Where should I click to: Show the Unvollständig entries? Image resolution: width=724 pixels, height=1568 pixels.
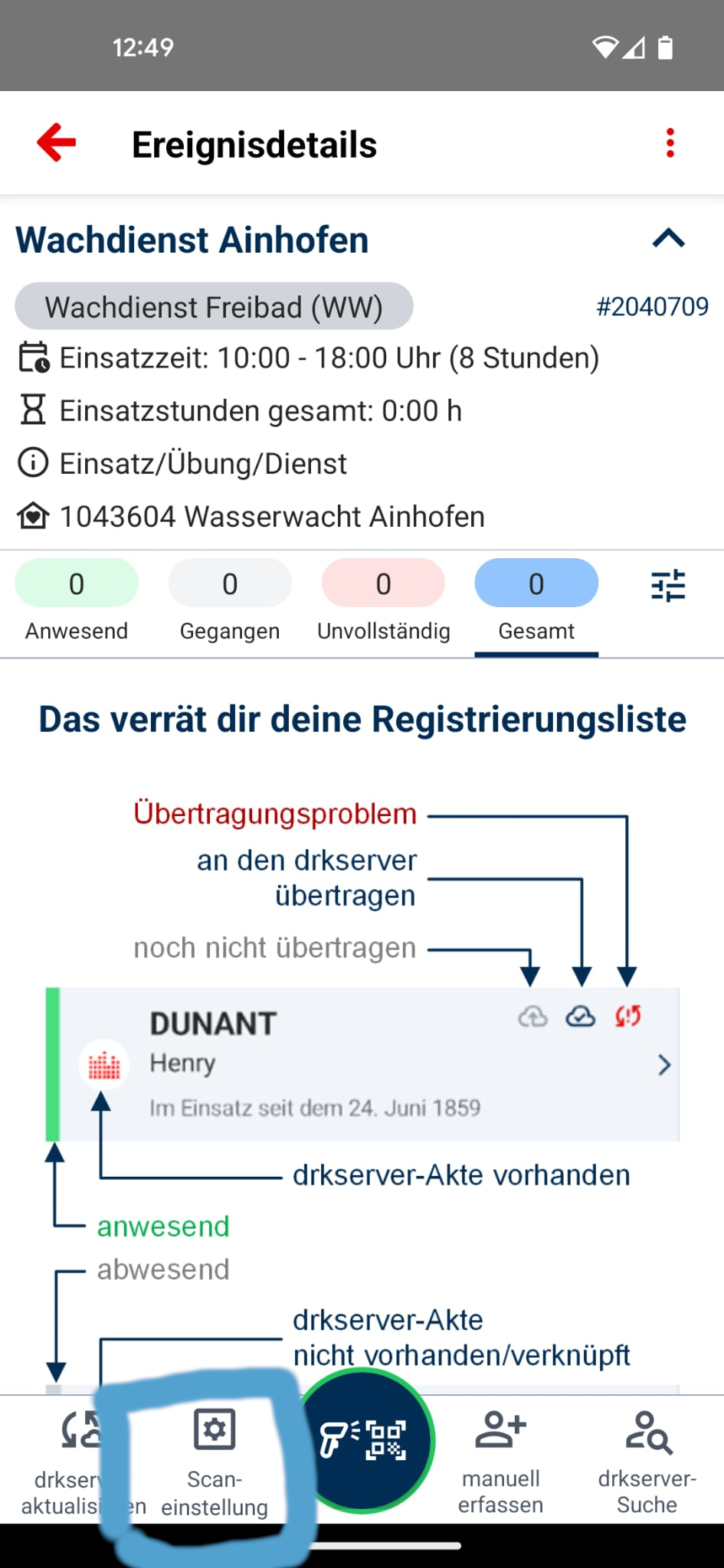click(x=384, y=602)
